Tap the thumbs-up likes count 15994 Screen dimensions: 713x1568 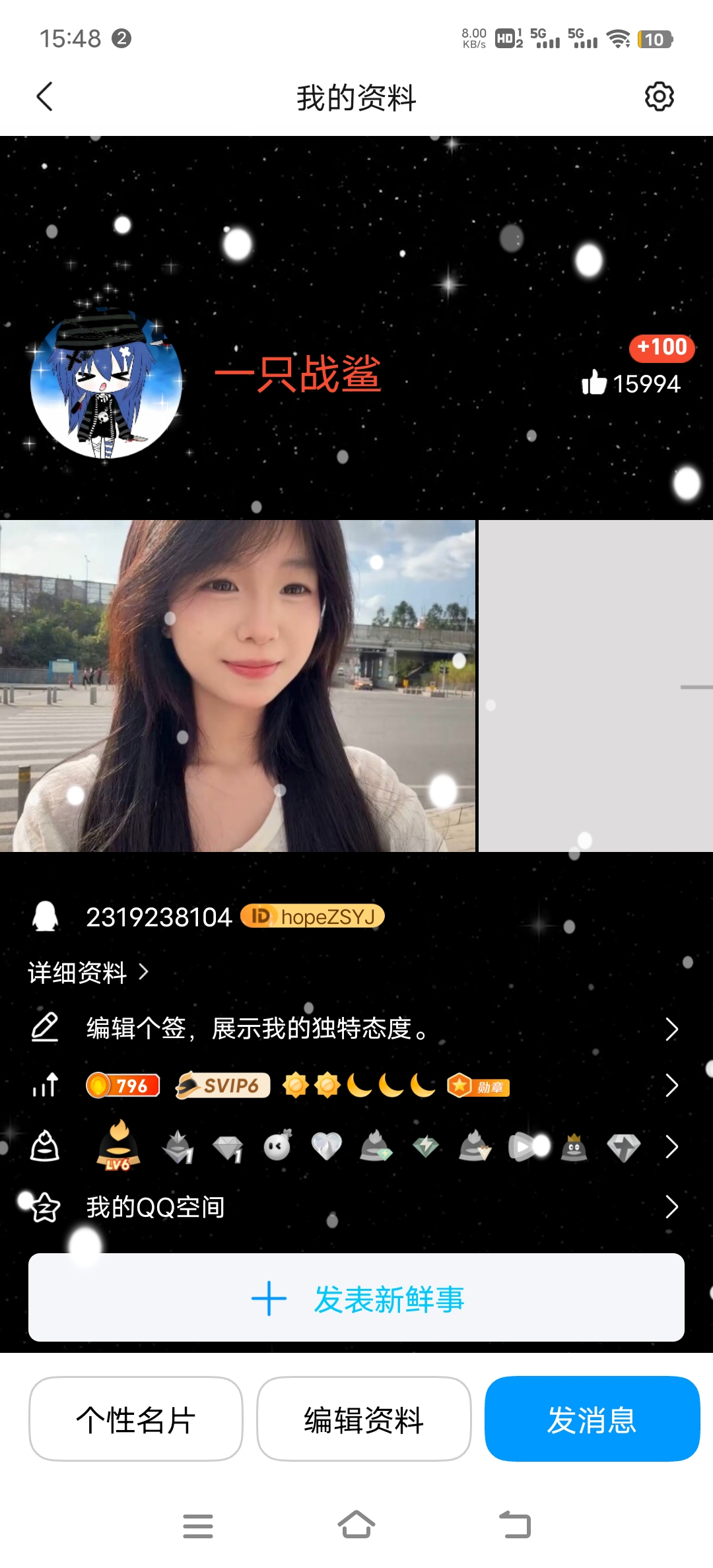click(x=631, y=383)
